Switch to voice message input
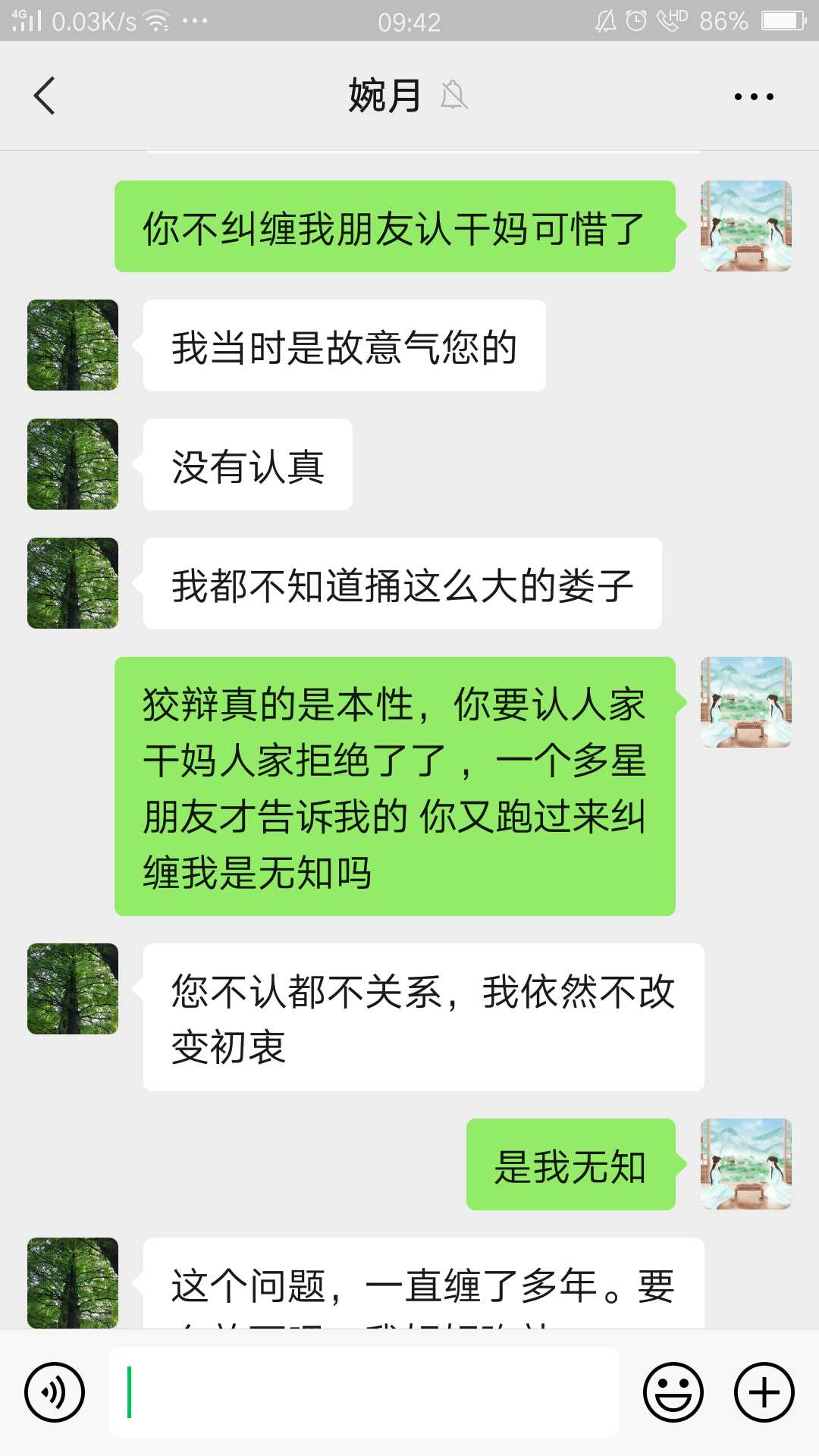The width and height of the screenshot is (819, 1456). click(54, 1392)
